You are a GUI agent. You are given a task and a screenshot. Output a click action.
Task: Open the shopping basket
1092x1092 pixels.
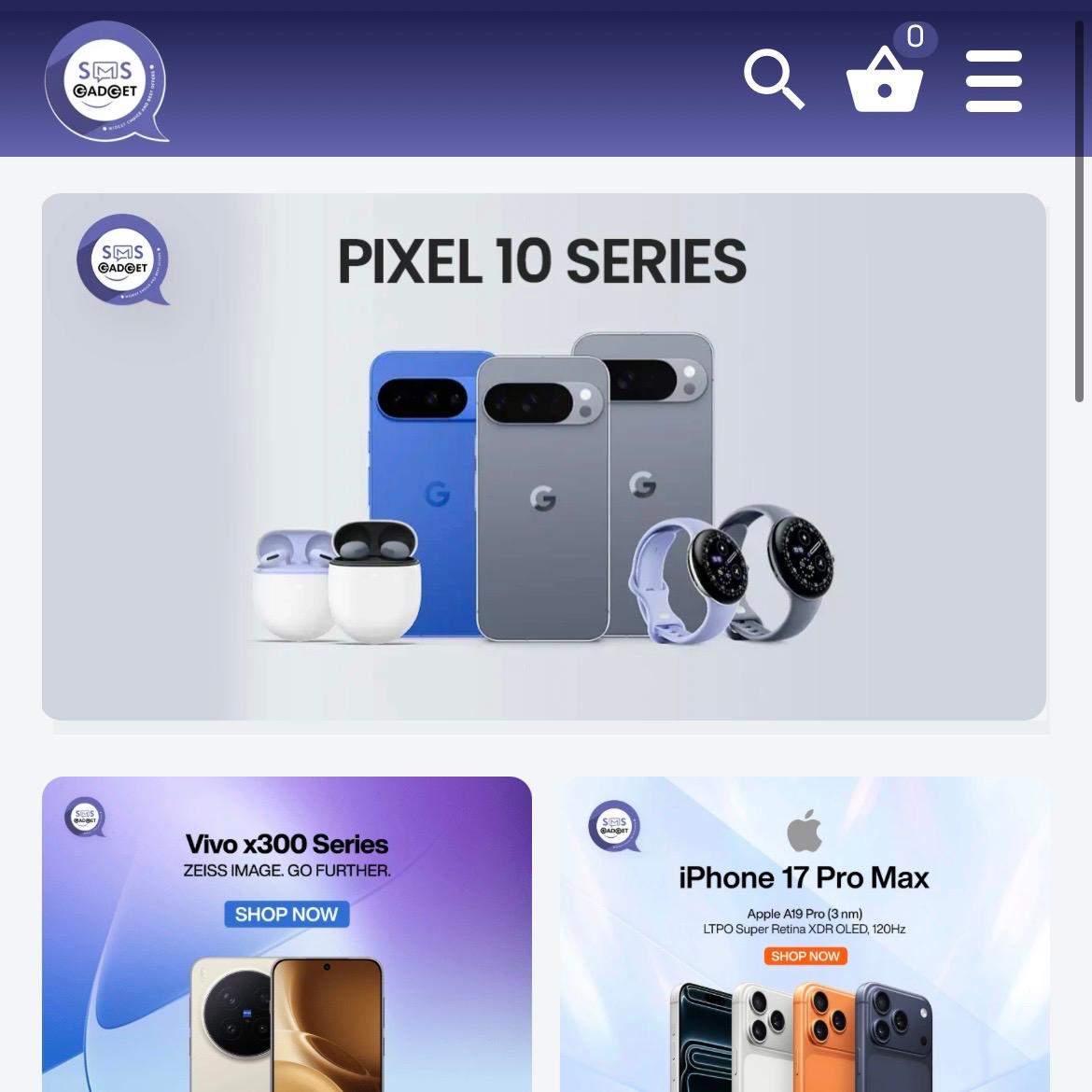[884, 82]
